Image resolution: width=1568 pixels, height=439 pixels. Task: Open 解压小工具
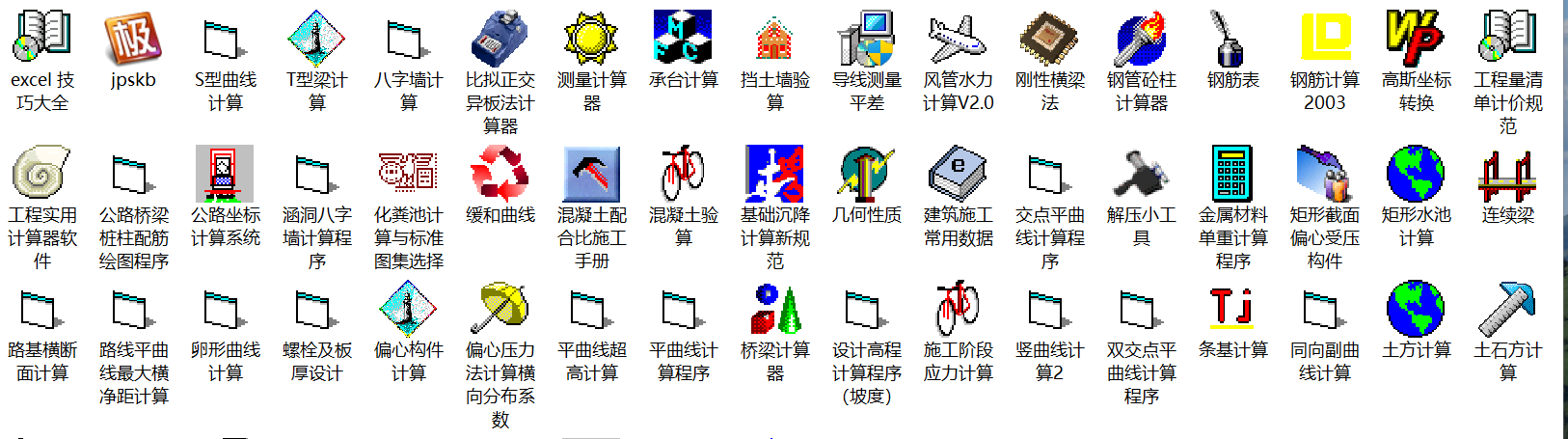coord(1141,174)
